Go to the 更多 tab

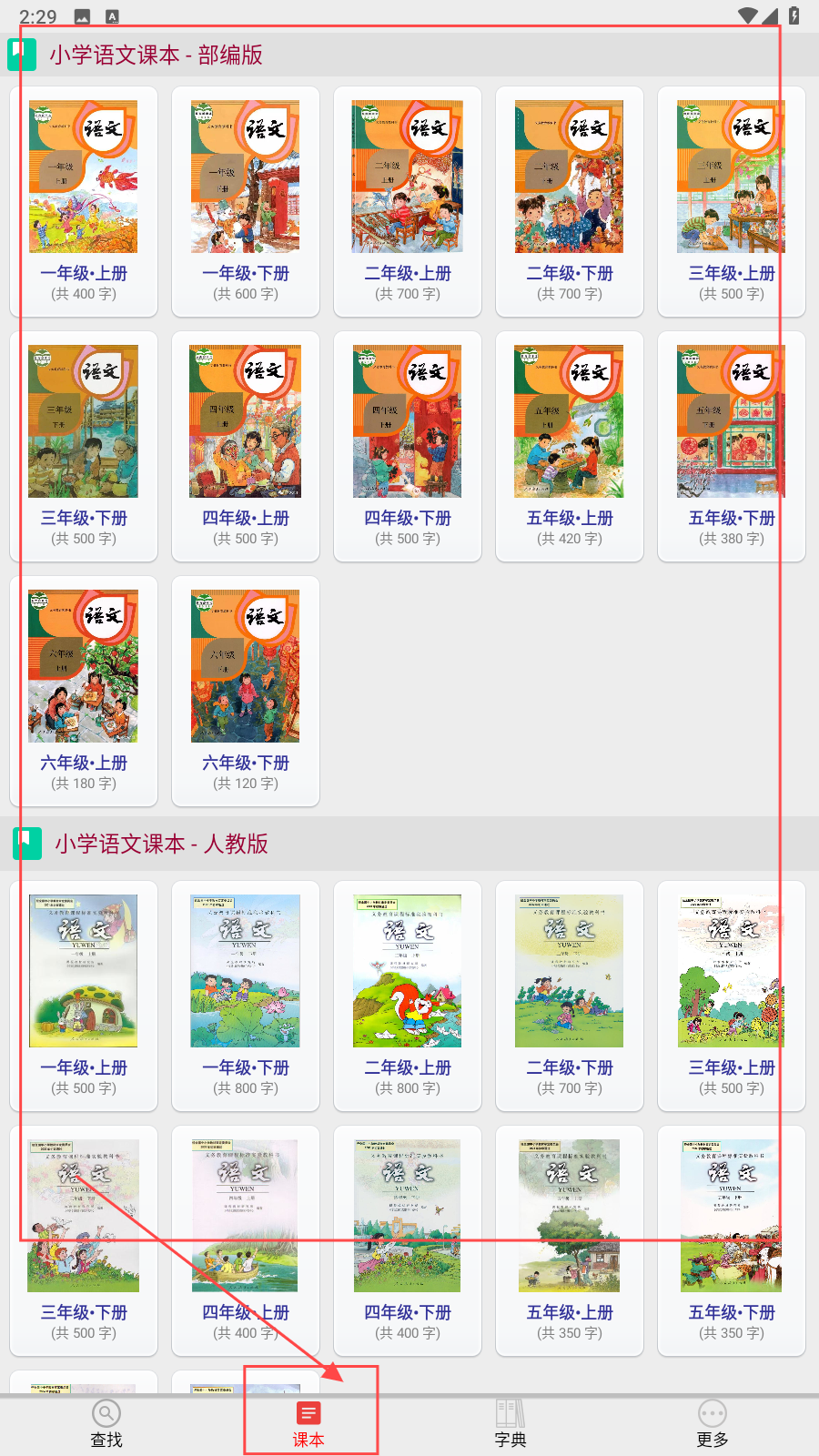pyautogui.click(x=713, y=1423)
